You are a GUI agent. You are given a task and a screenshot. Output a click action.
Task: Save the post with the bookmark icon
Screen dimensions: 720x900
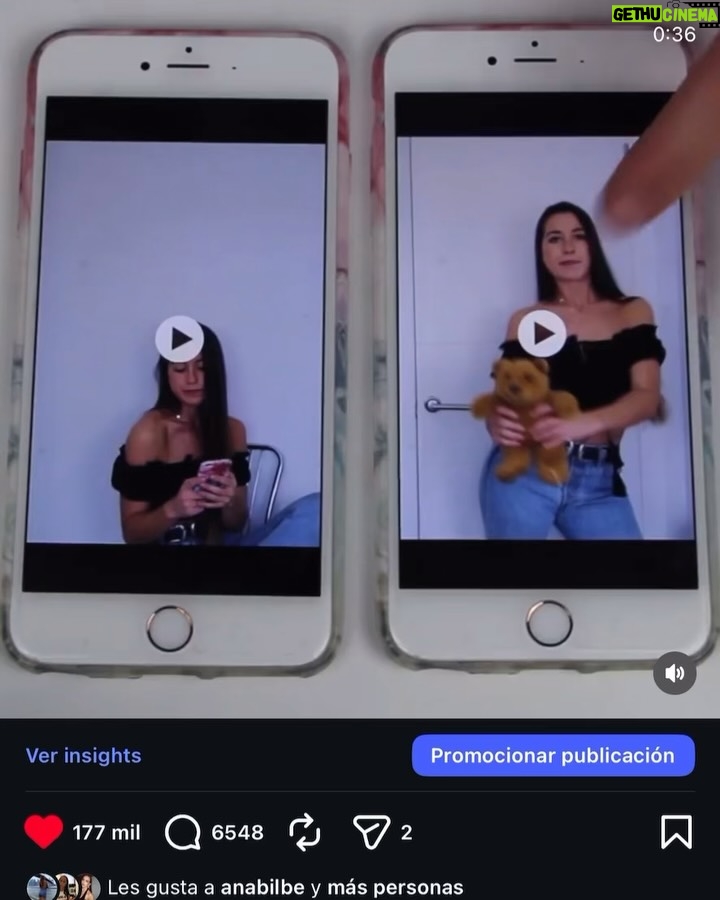(x=676, y=832)
